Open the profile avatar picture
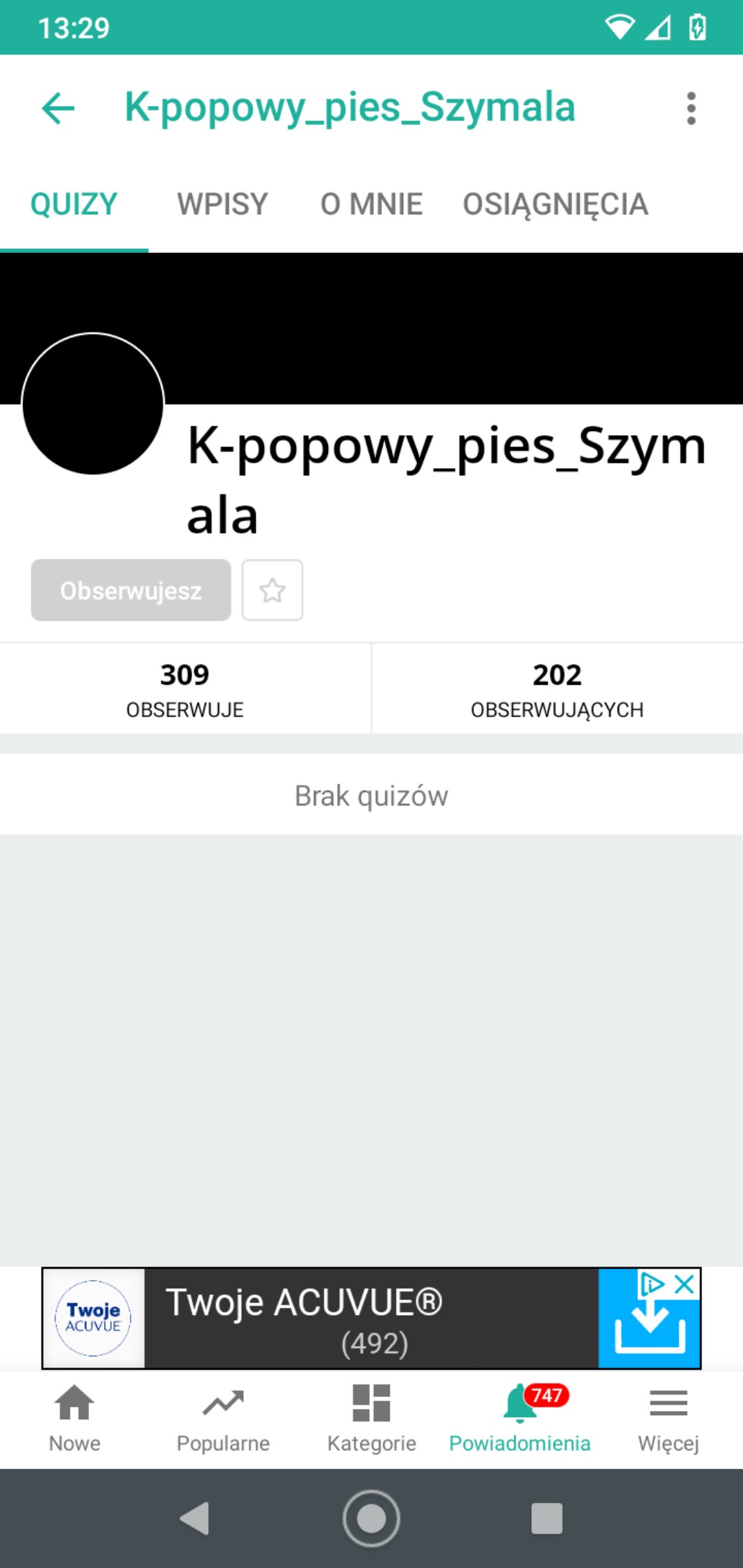 pos(93,404)
